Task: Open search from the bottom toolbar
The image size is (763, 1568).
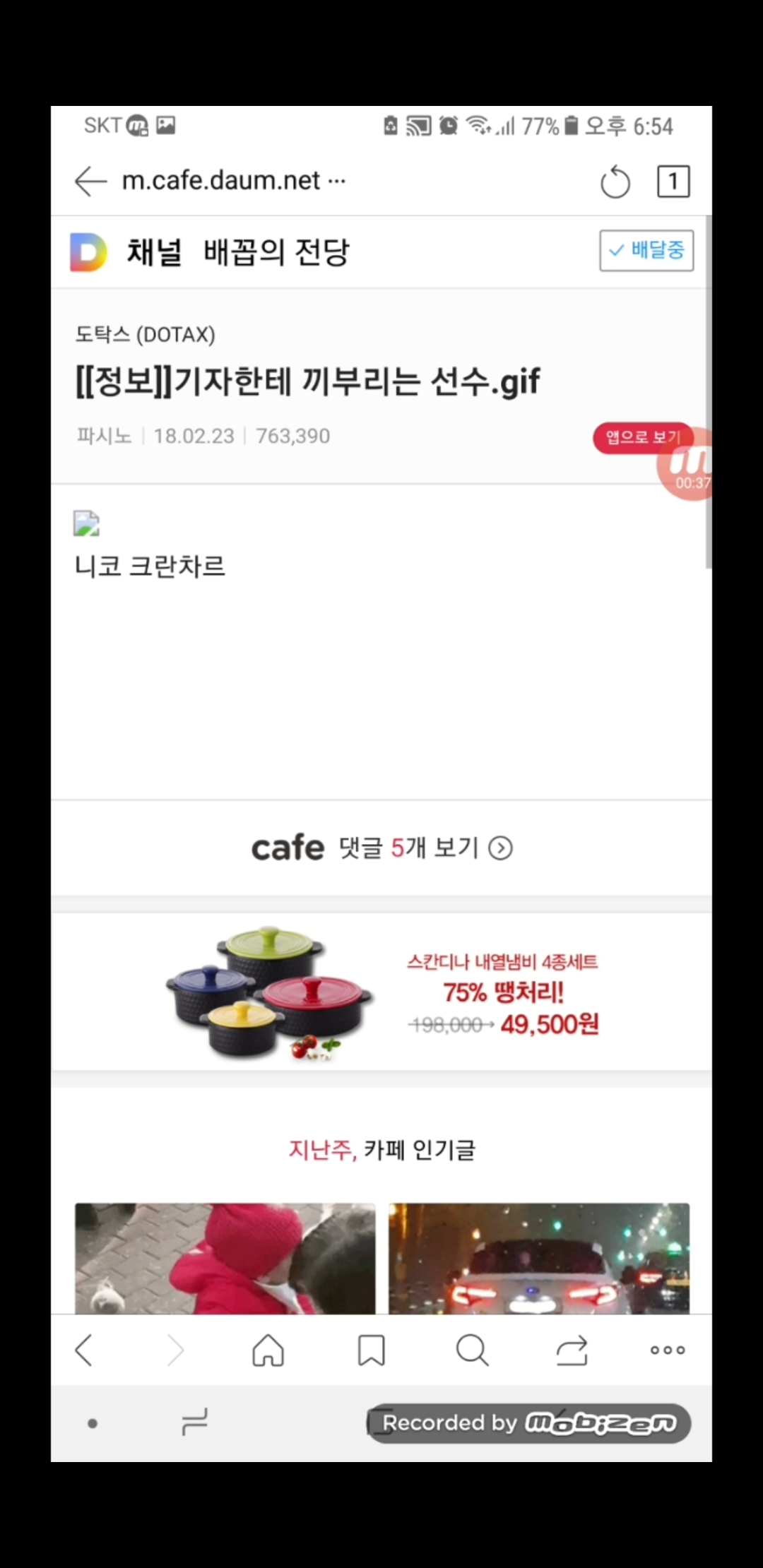Action: point(472,1350)
